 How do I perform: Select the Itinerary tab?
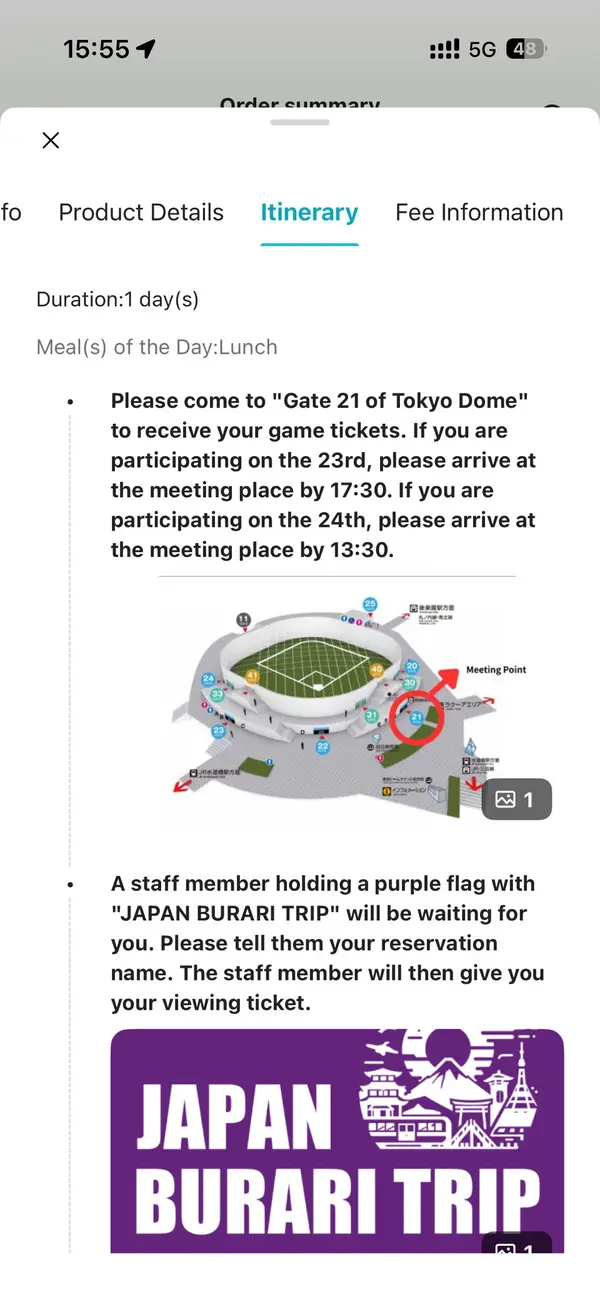coord(309,212)
